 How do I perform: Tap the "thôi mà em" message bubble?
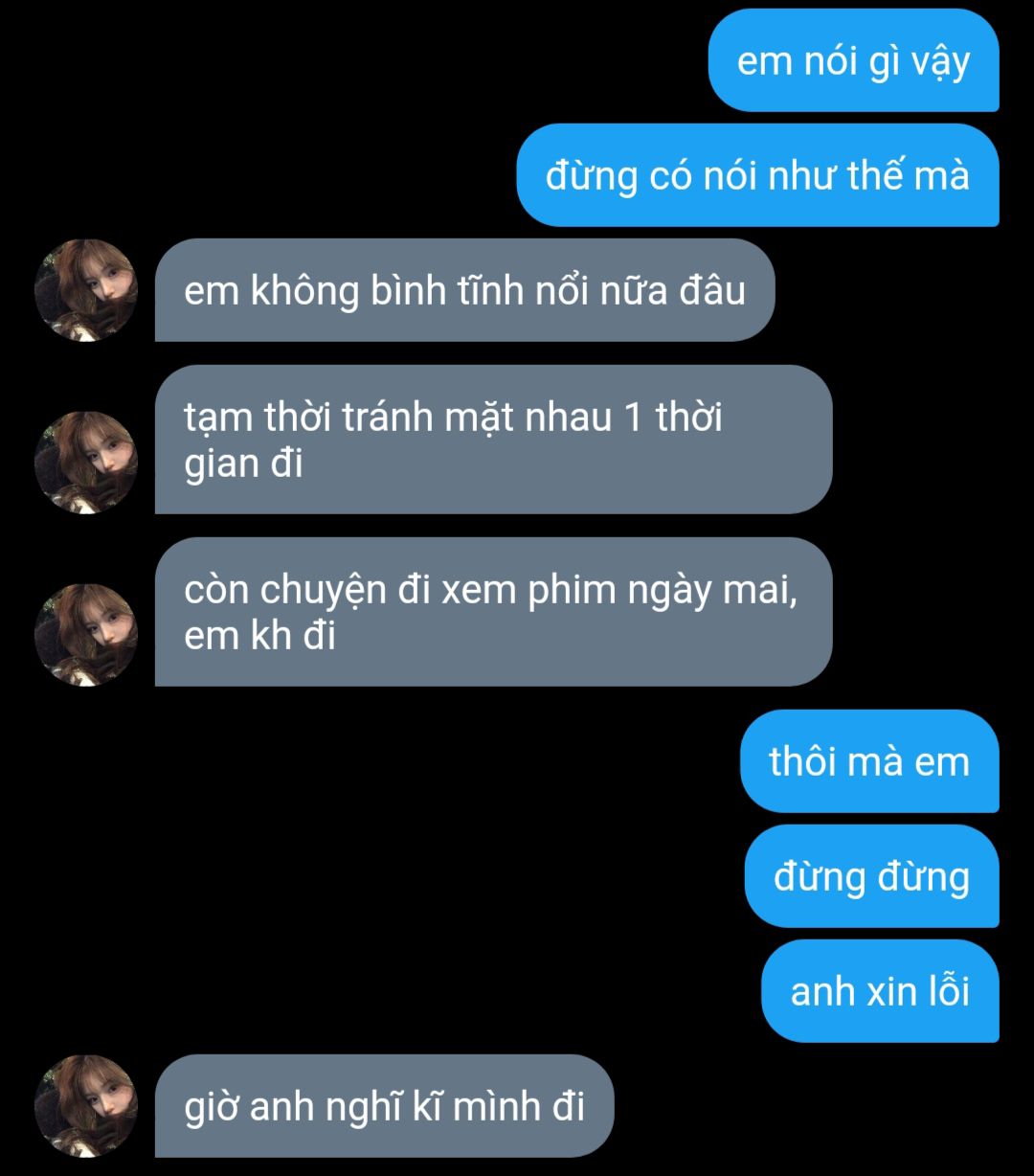[868, 761]
